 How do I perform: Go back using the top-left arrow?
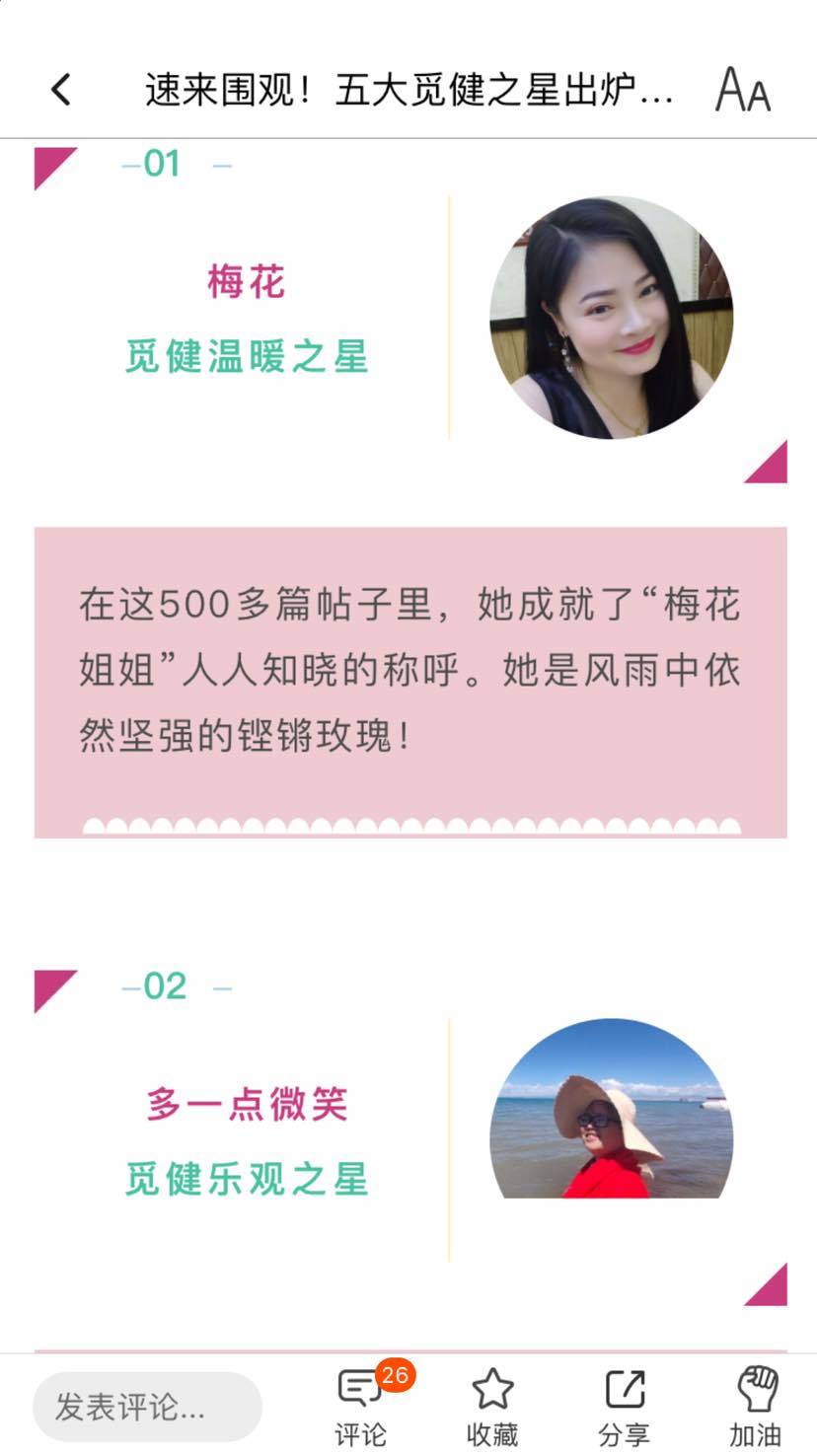click(61, 90)
